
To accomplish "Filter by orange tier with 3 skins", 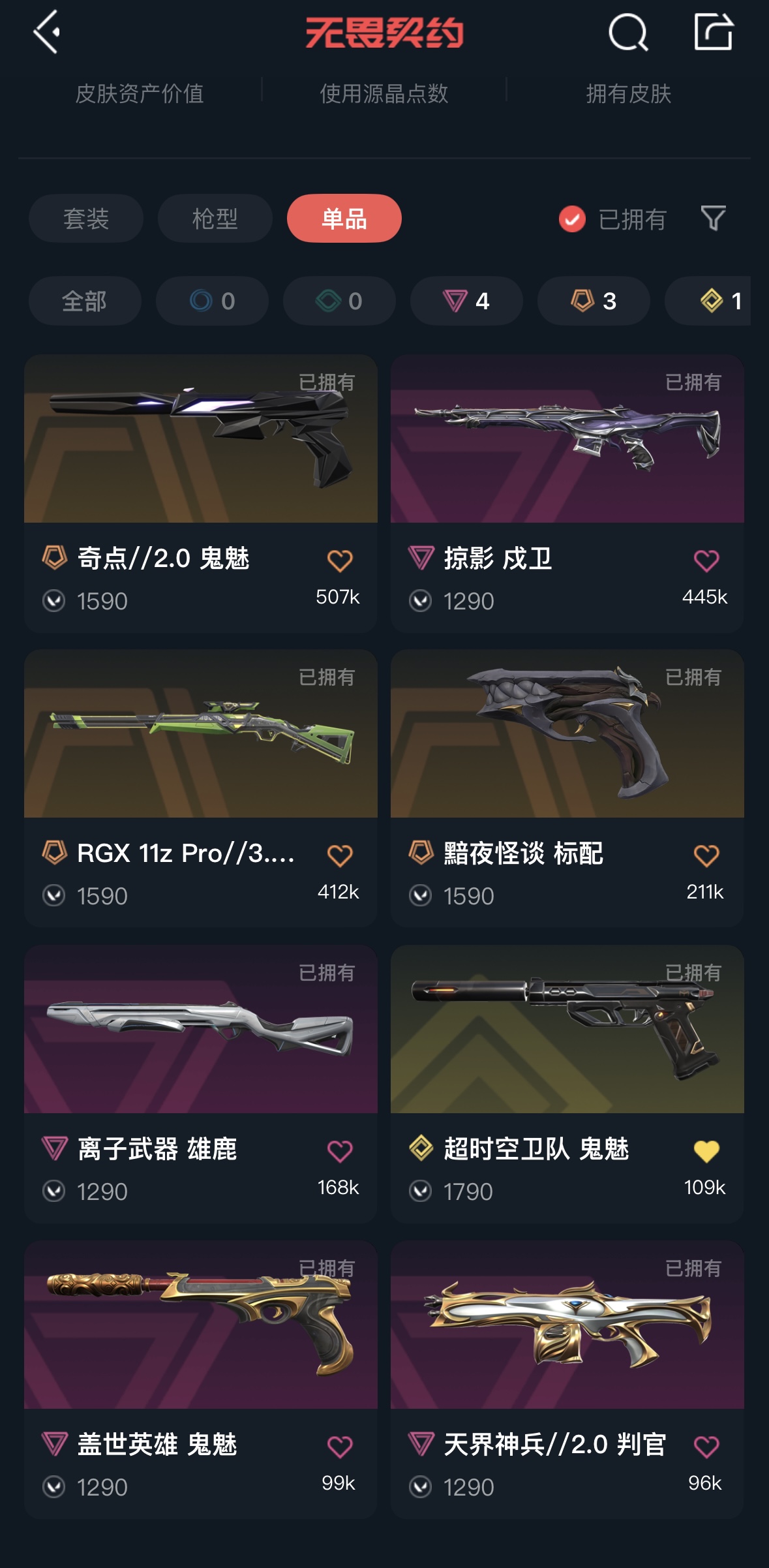I will [x=593, y=301].
